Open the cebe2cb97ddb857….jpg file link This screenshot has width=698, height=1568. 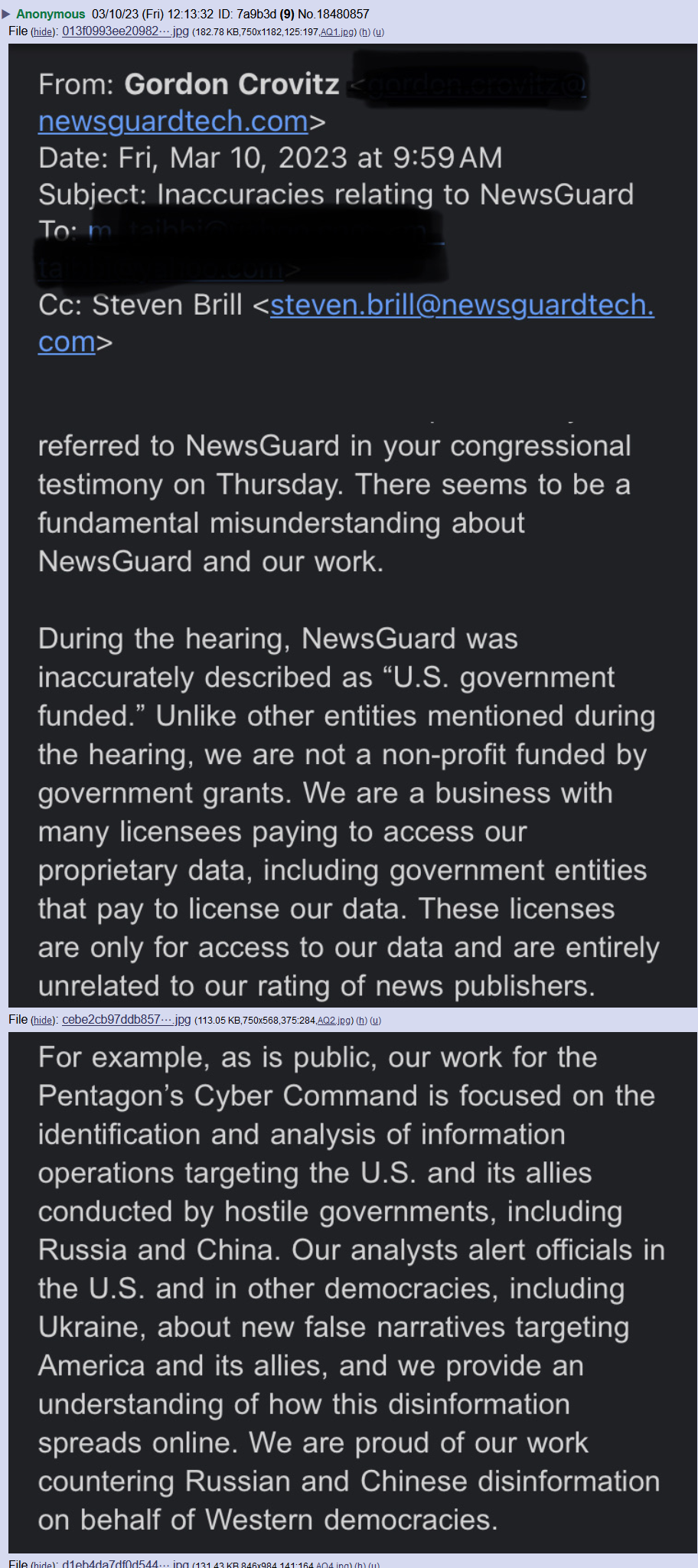click(x=126, y=1020)
